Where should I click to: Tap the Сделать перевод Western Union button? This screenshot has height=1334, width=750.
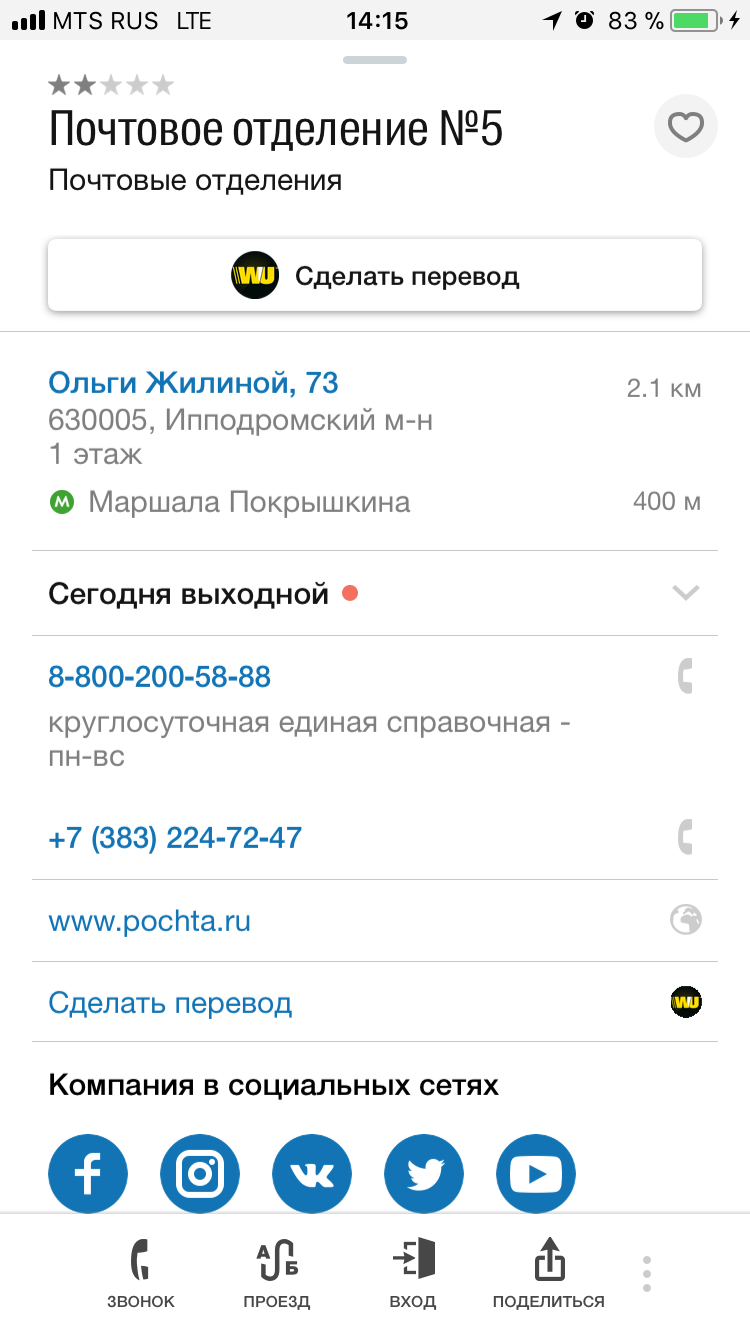tap(375, 275)
